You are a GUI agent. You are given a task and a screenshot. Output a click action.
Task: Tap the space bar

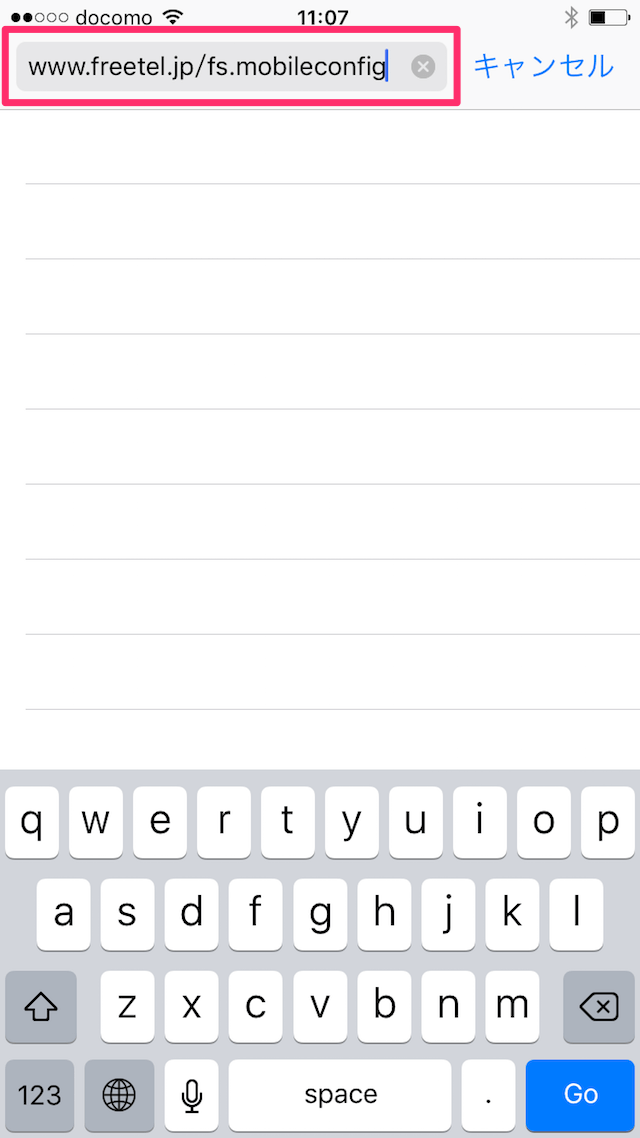[x=340, y=1093]
